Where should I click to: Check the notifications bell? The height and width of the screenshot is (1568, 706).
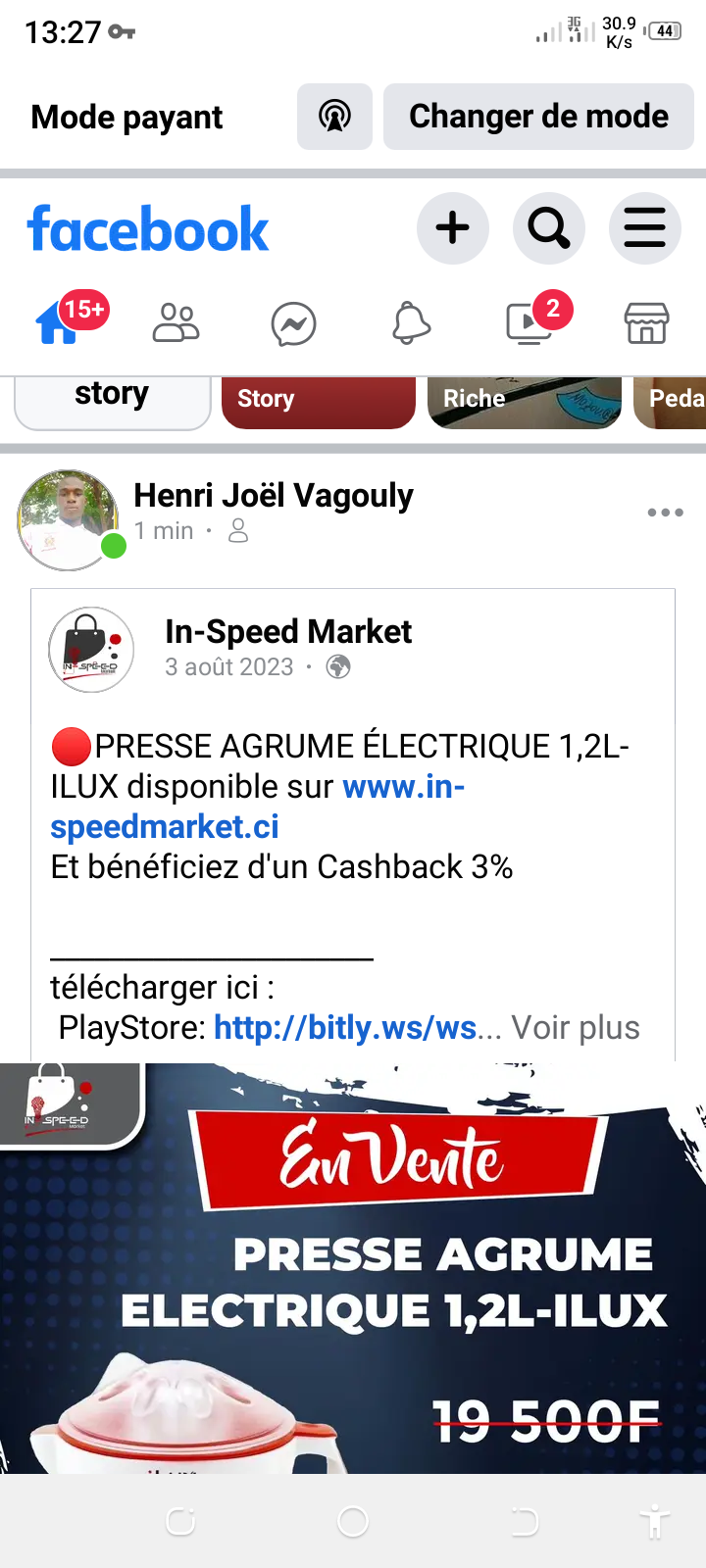coord(411,322)
